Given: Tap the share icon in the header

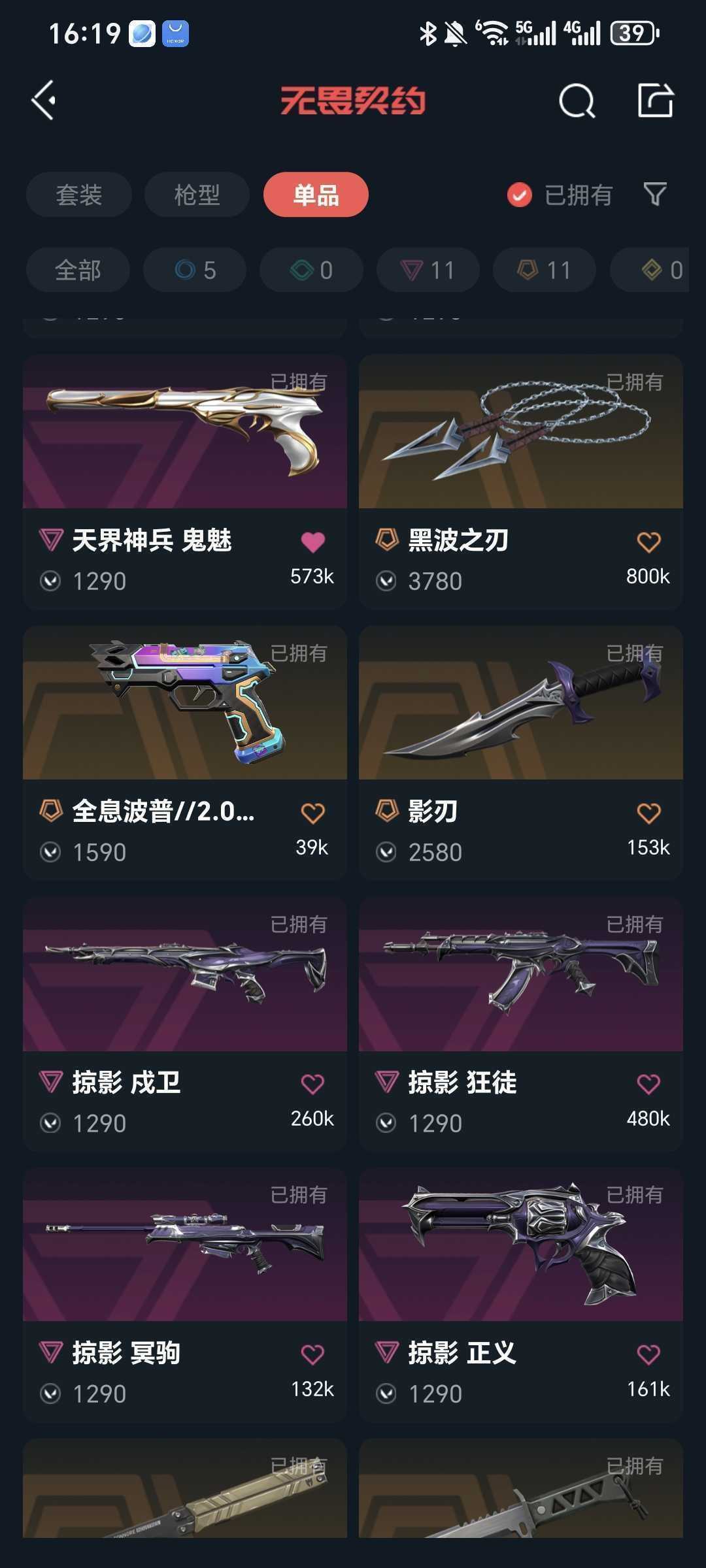Looking at the screenshot, I should [656, 101].
